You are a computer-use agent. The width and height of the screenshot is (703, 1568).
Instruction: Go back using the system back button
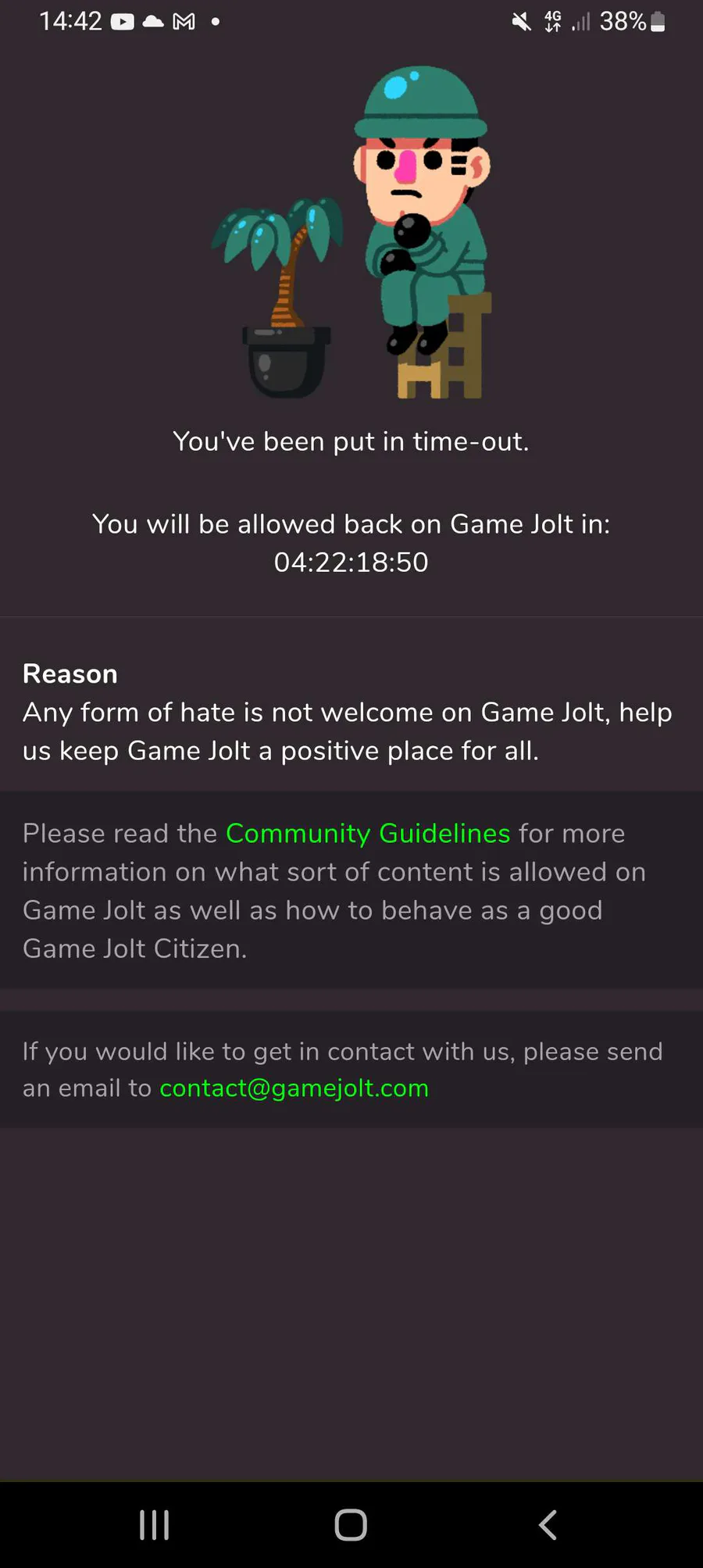(548, 1524)
